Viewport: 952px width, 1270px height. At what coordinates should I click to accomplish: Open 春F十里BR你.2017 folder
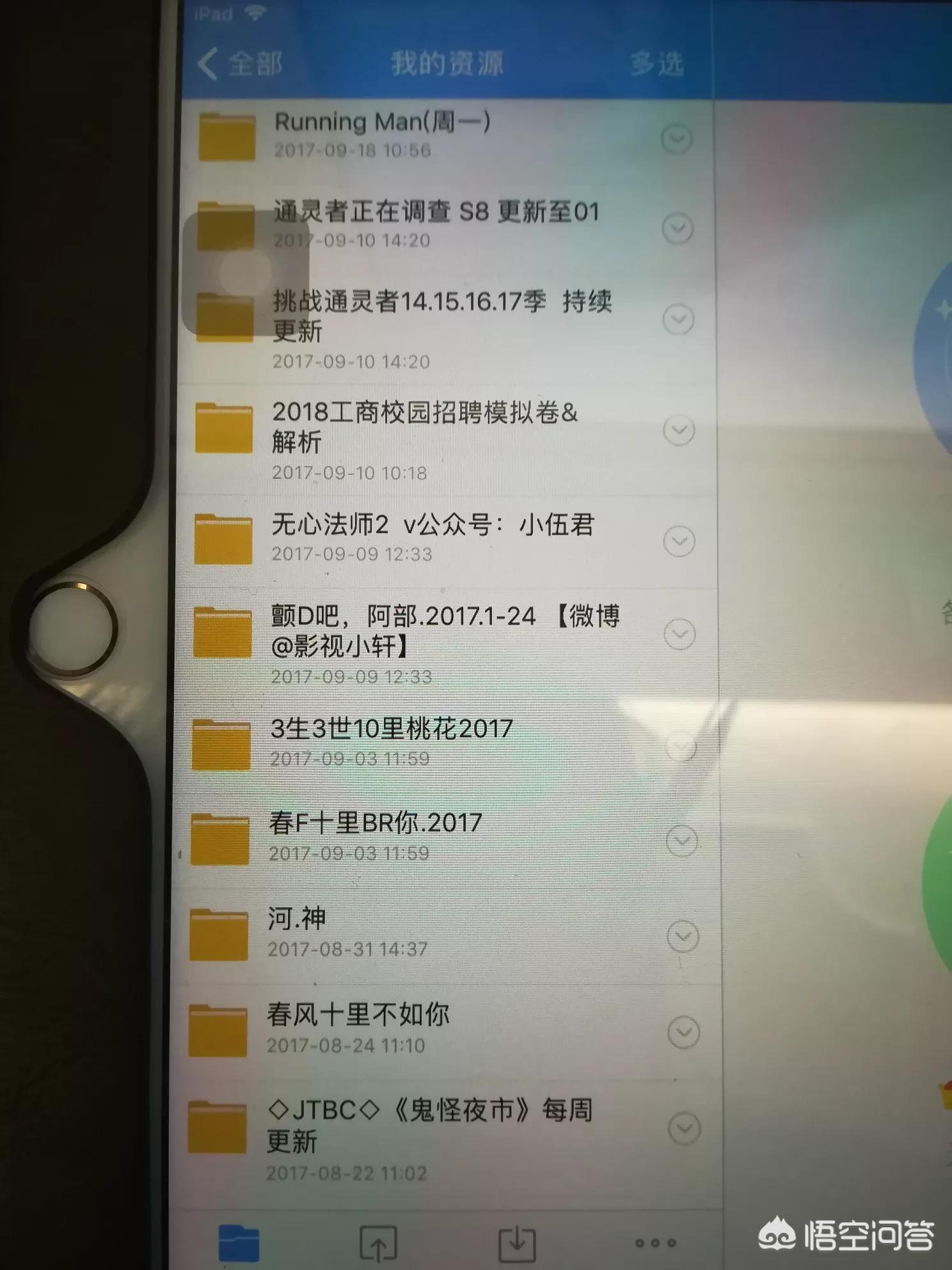pyautogui.click(x=375, y=823)
